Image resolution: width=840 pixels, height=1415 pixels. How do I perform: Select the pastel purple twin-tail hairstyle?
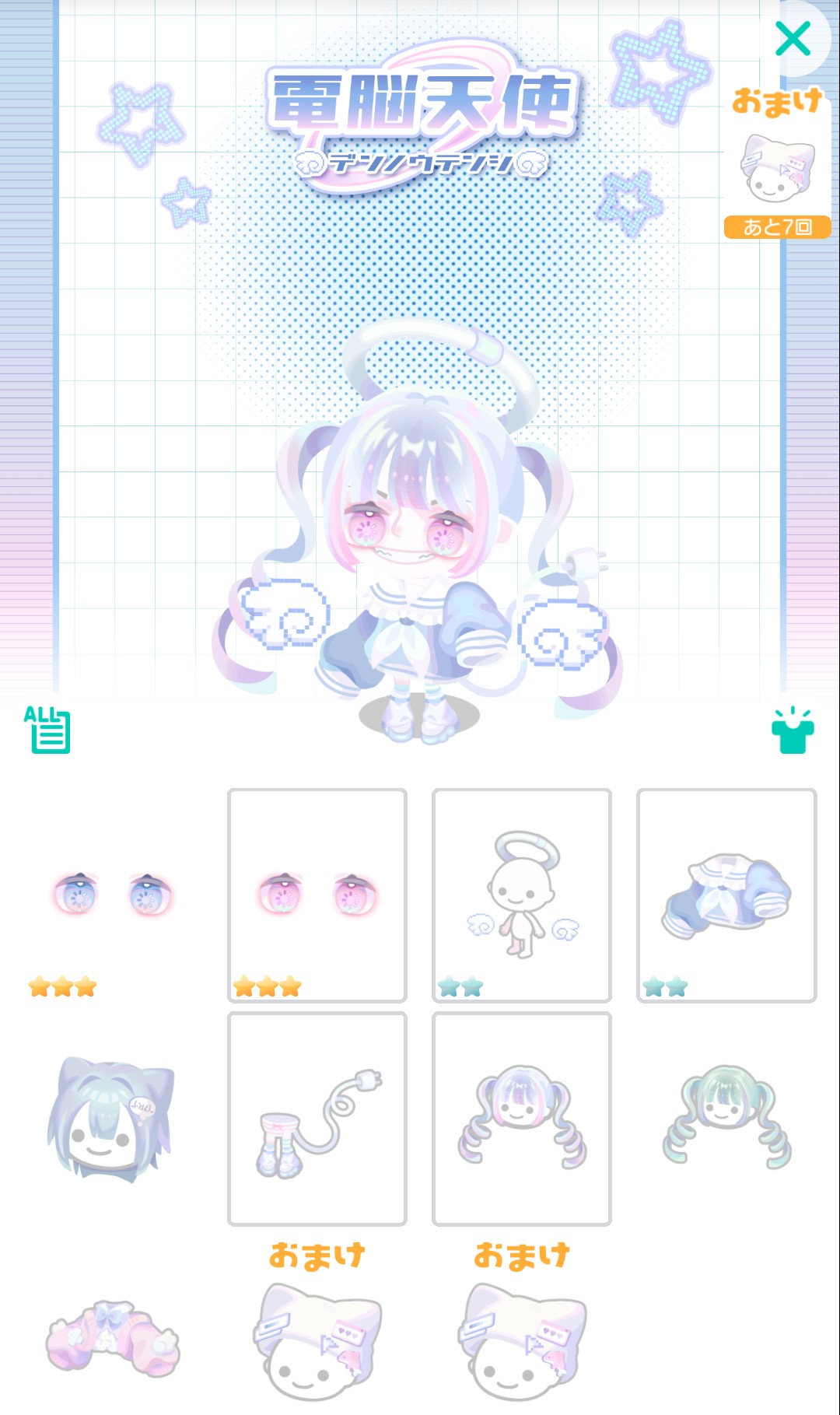(x=522, y=1119)
